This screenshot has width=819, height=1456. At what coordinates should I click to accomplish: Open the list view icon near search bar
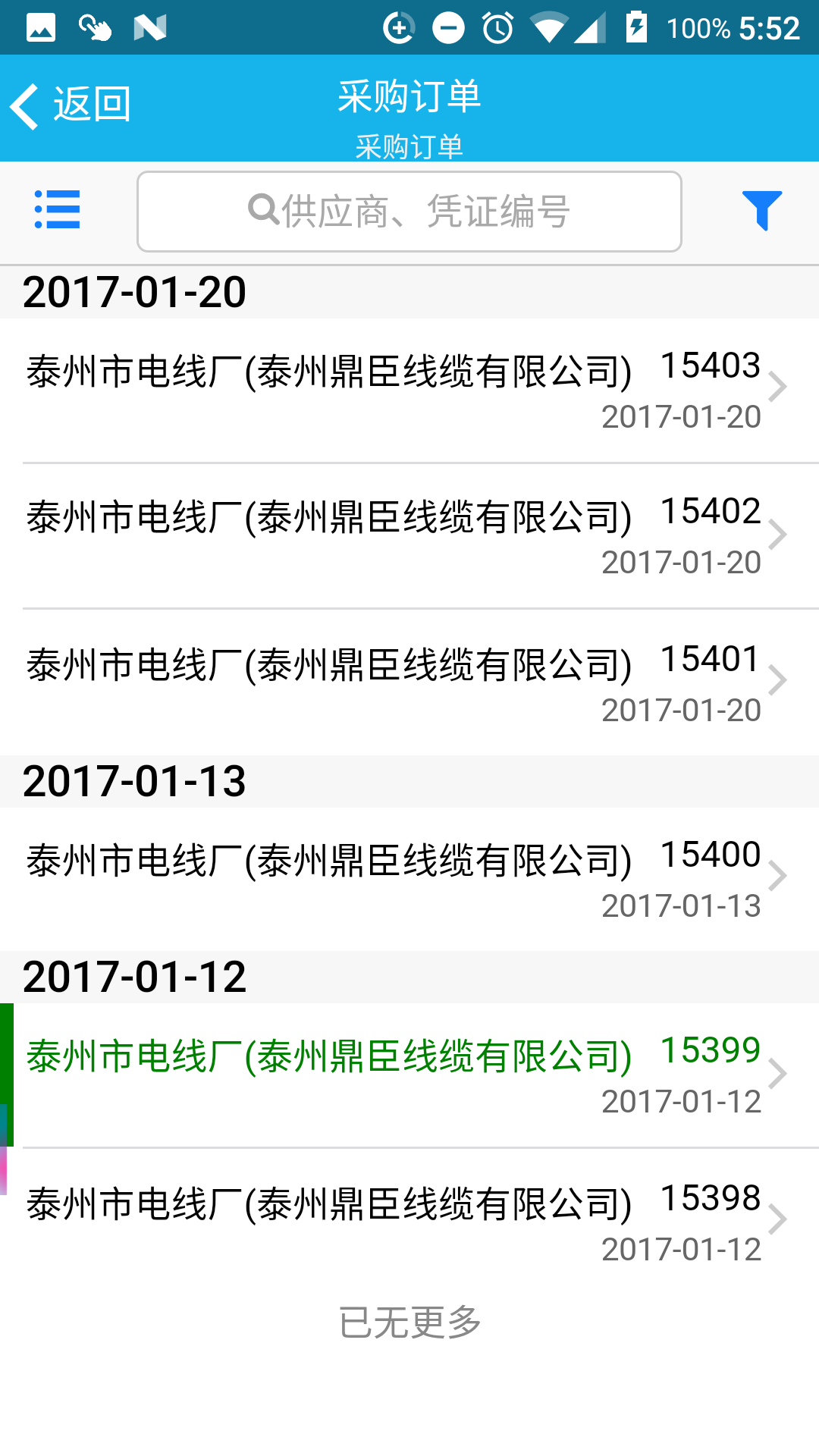(x=57, y=212)
